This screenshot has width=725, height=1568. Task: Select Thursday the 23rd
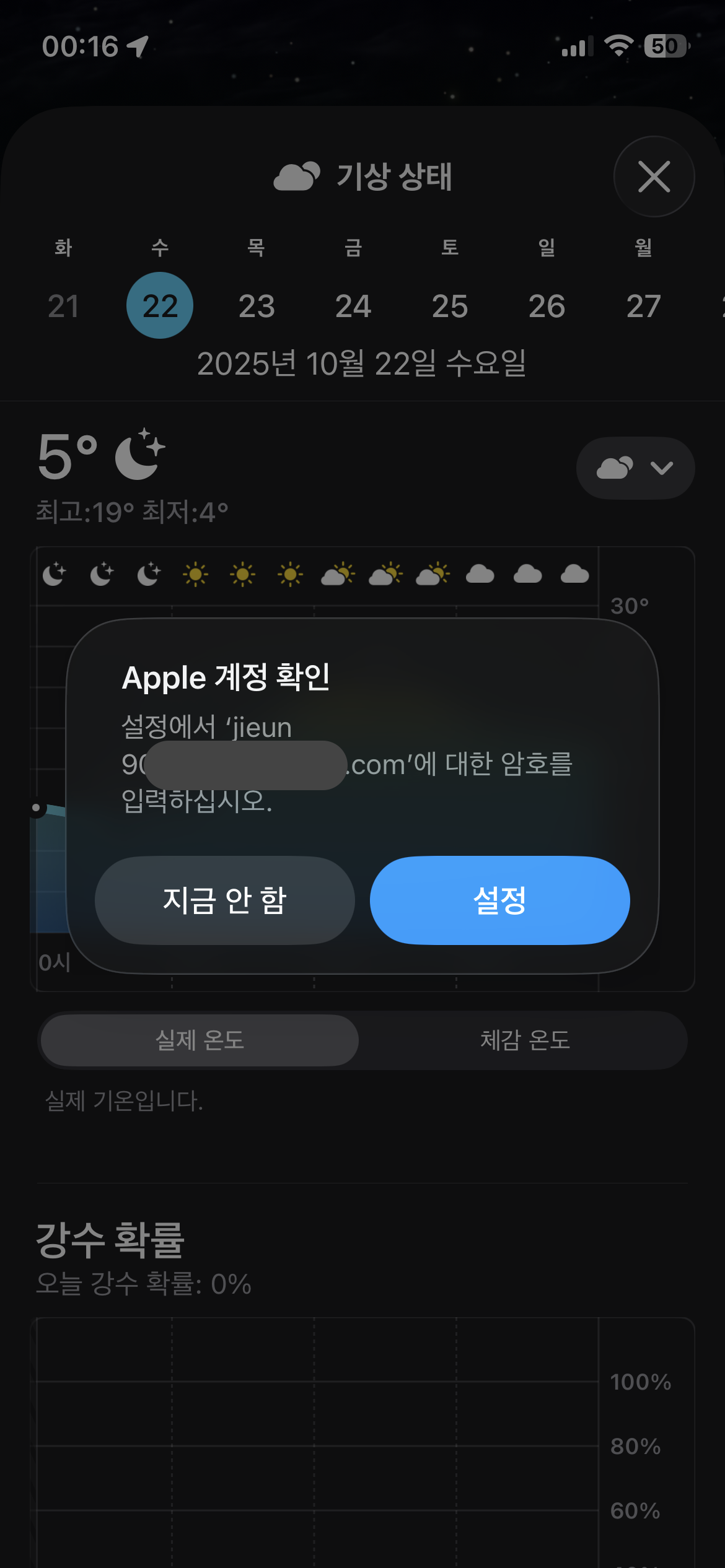point(257,305)
